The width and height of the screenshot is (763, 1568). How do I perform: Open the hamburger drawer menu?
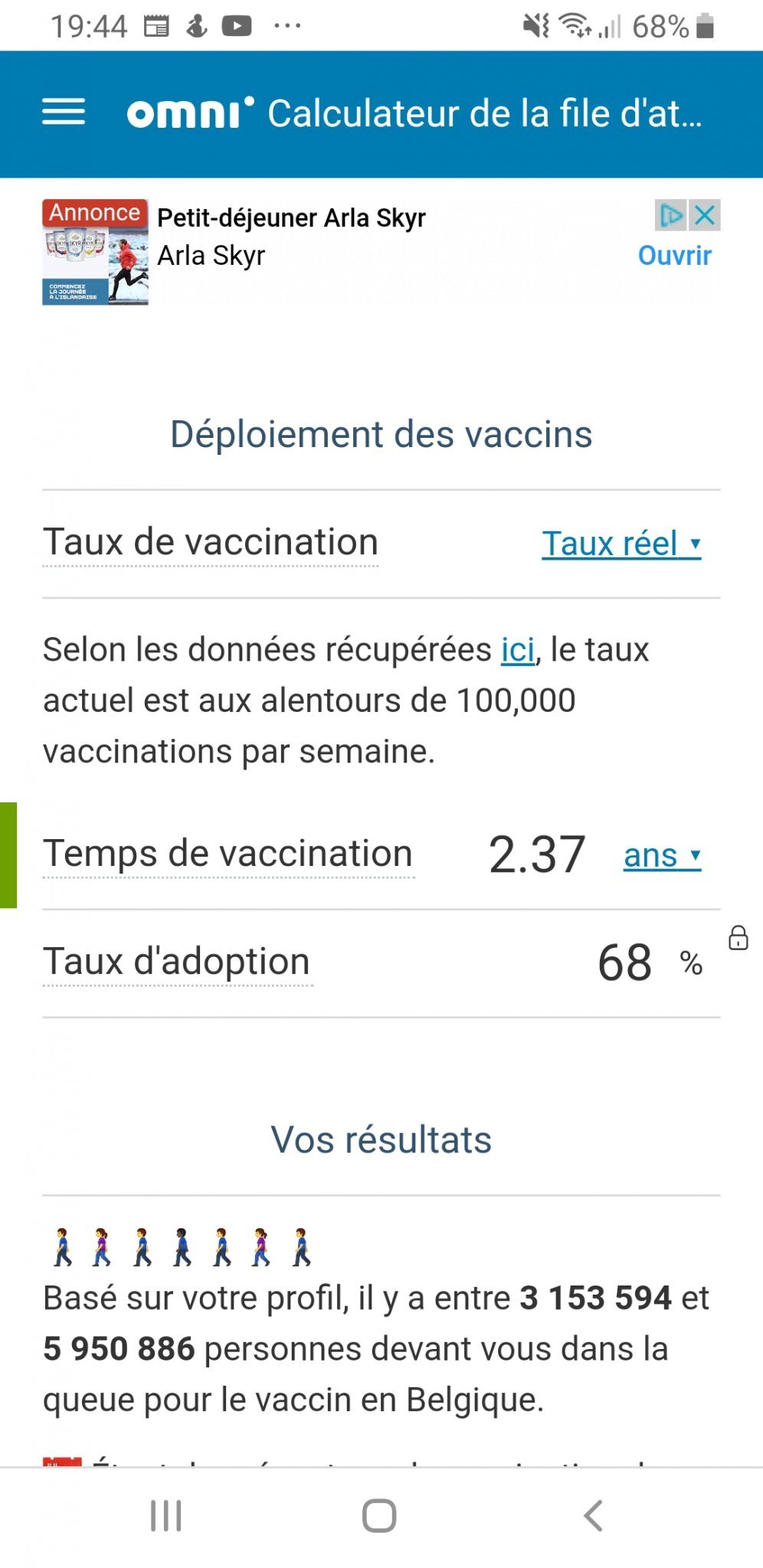tap(64, 113)
